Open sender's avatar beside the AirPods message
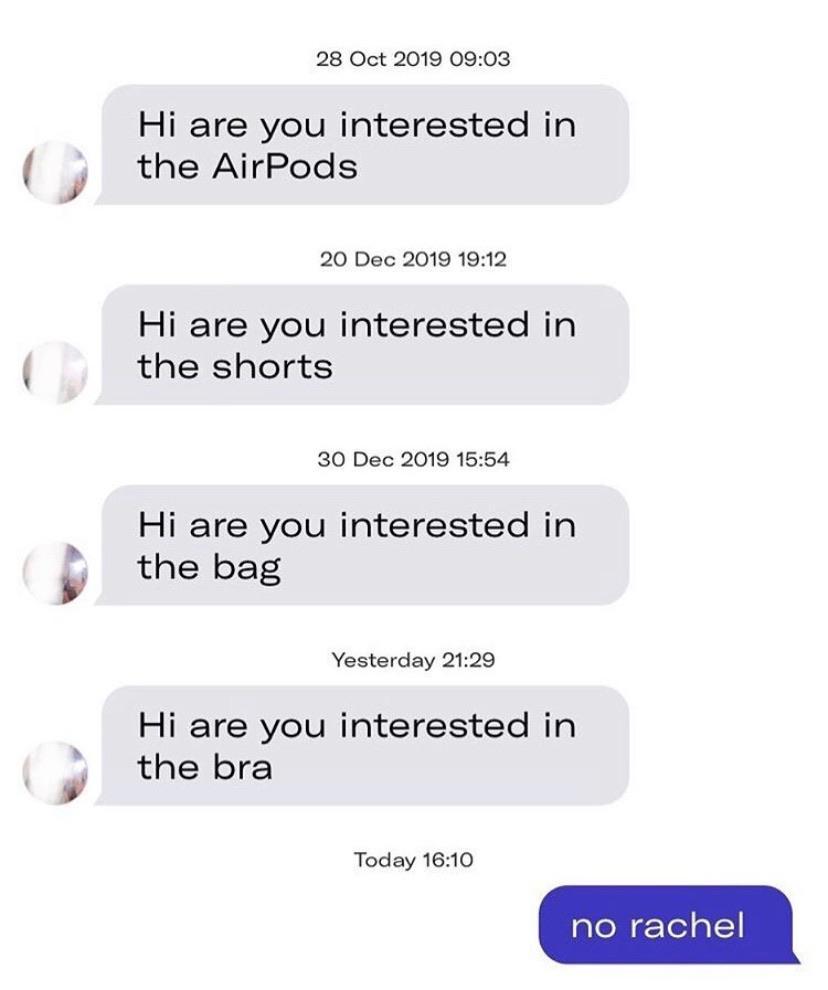This screenshot has width=828, height=990. click(56, 173)
